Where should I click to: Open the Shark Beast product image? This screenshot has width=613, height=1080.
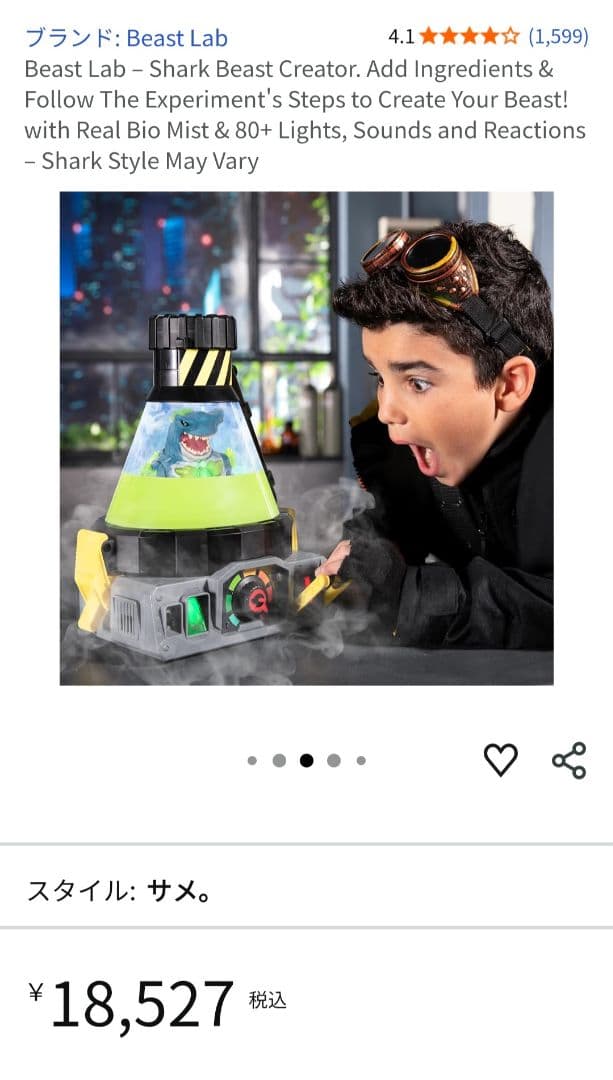[306, 438]
